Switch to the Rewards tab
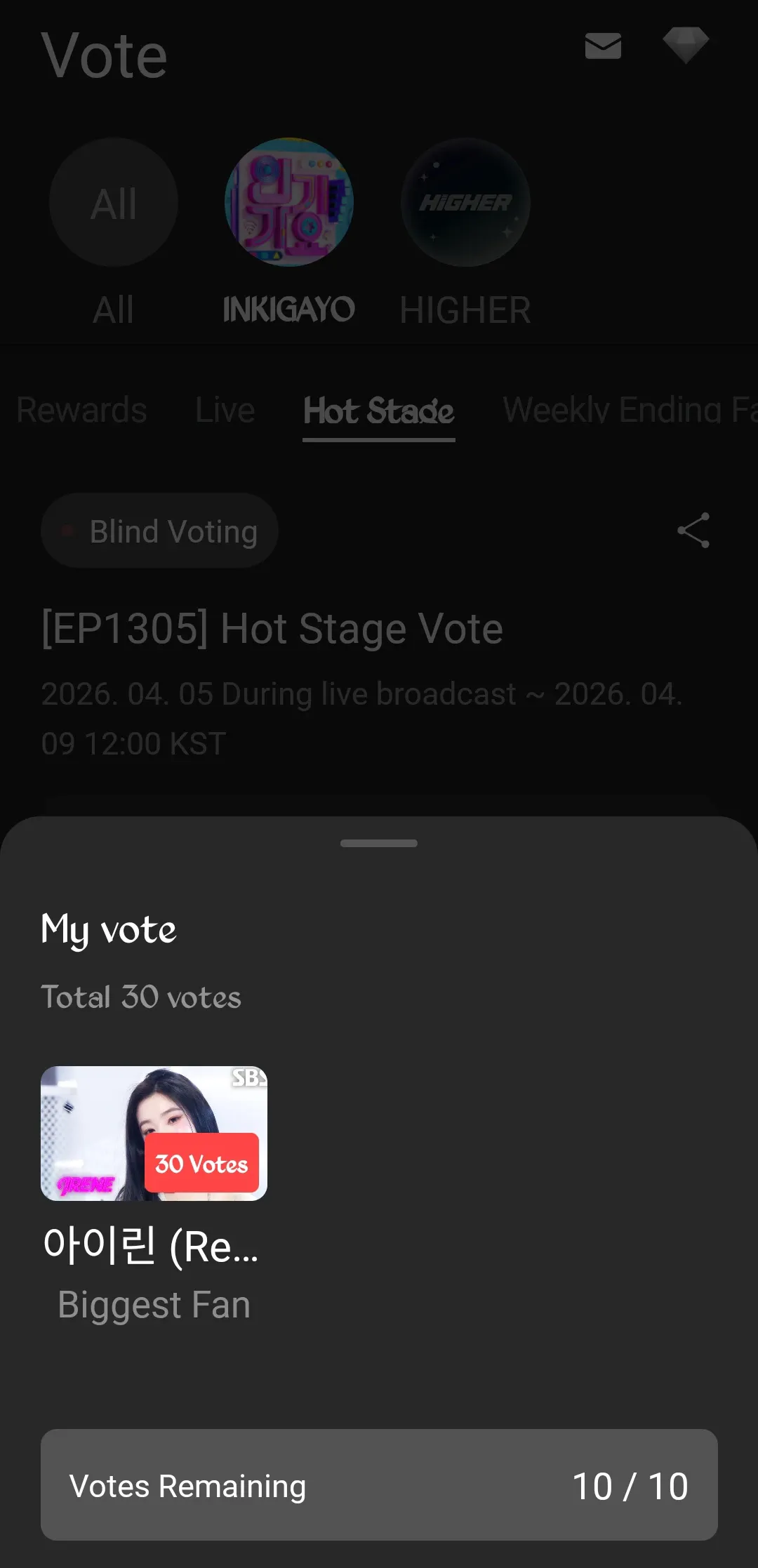Screen dimensions: 758x1568 [x=81, y=410]
